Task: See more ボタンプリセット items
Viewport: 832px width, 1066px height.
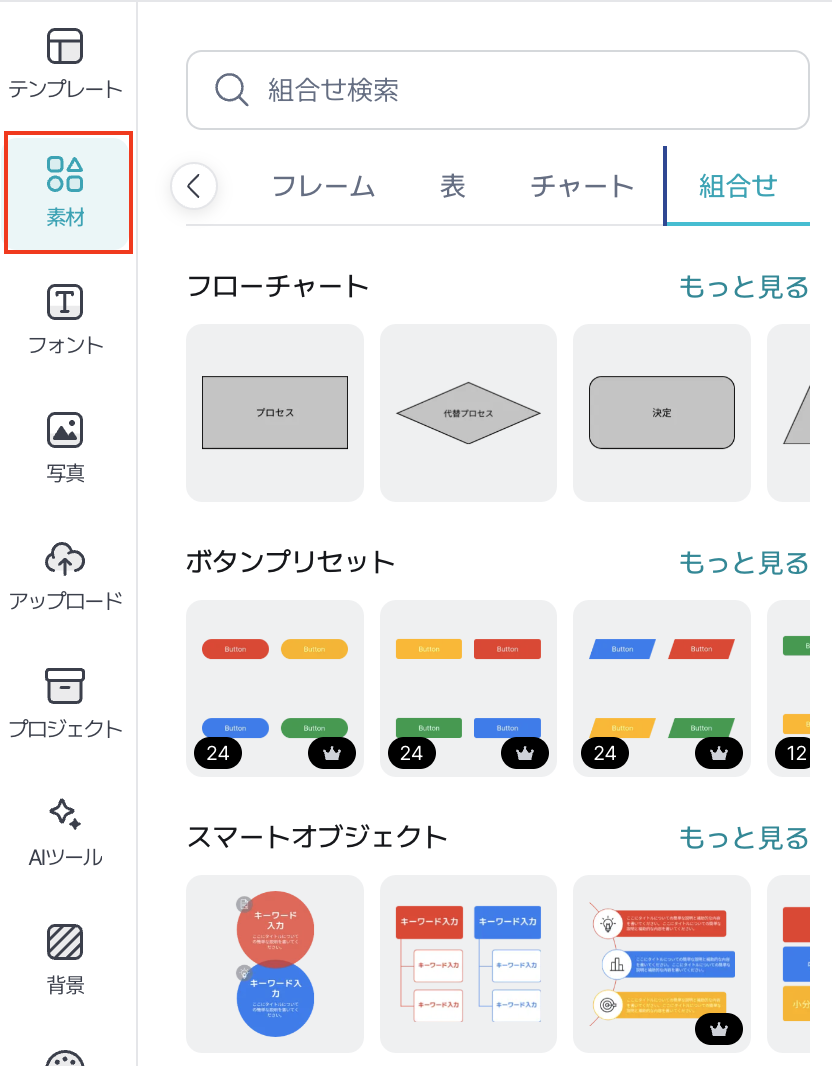Action: 743,563
